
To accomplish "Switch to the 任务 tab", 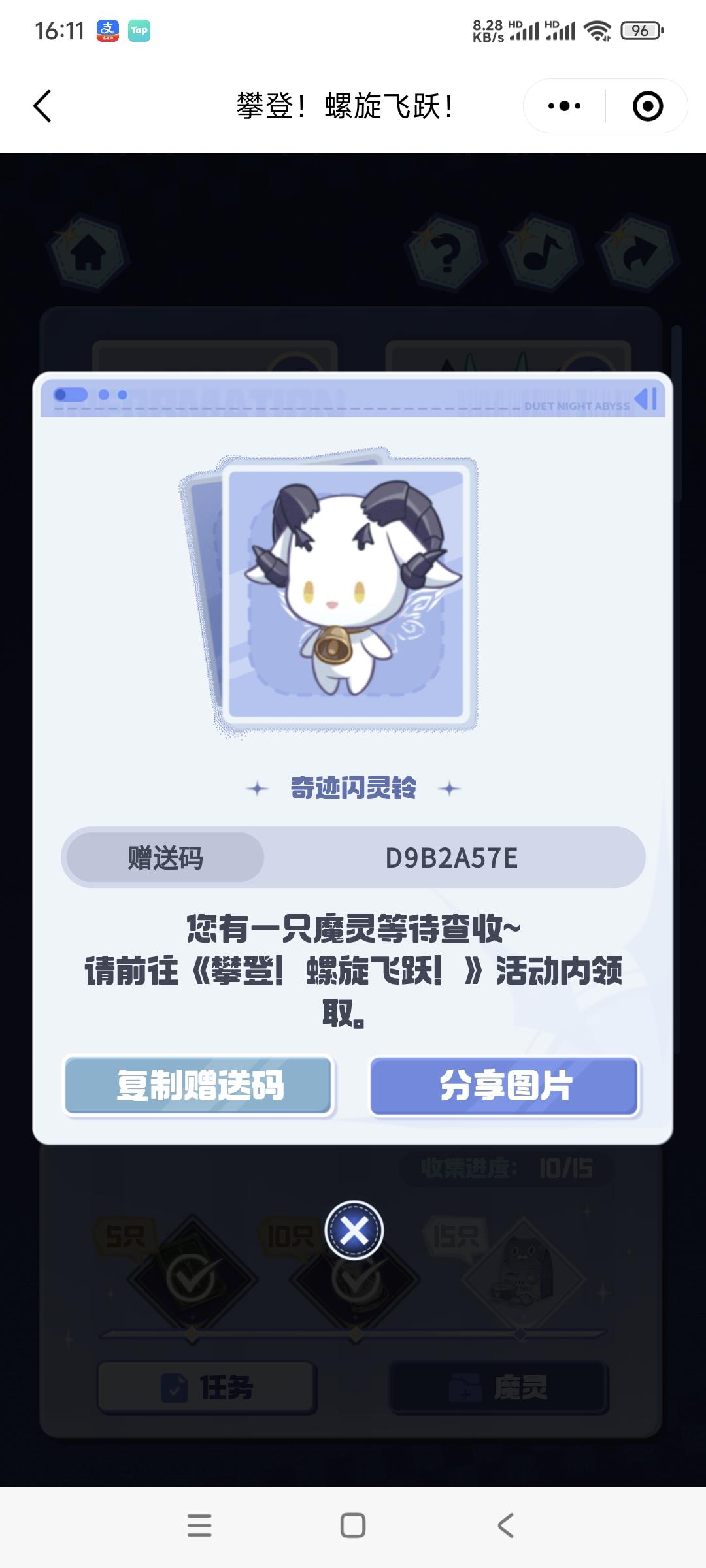I will [x=207, y=1389].
